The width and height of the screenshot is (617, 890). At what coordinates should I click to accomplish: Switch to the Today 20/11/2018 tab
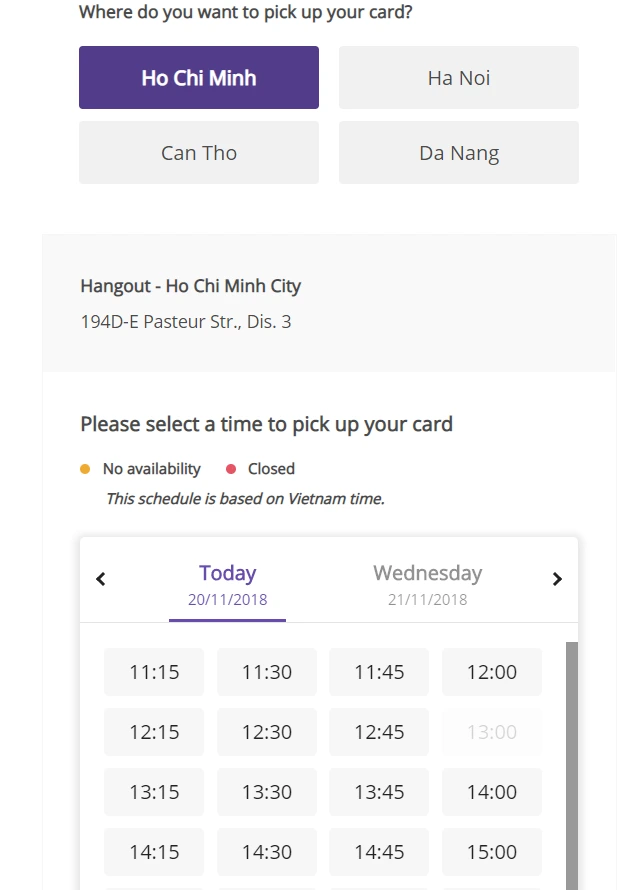227,584
